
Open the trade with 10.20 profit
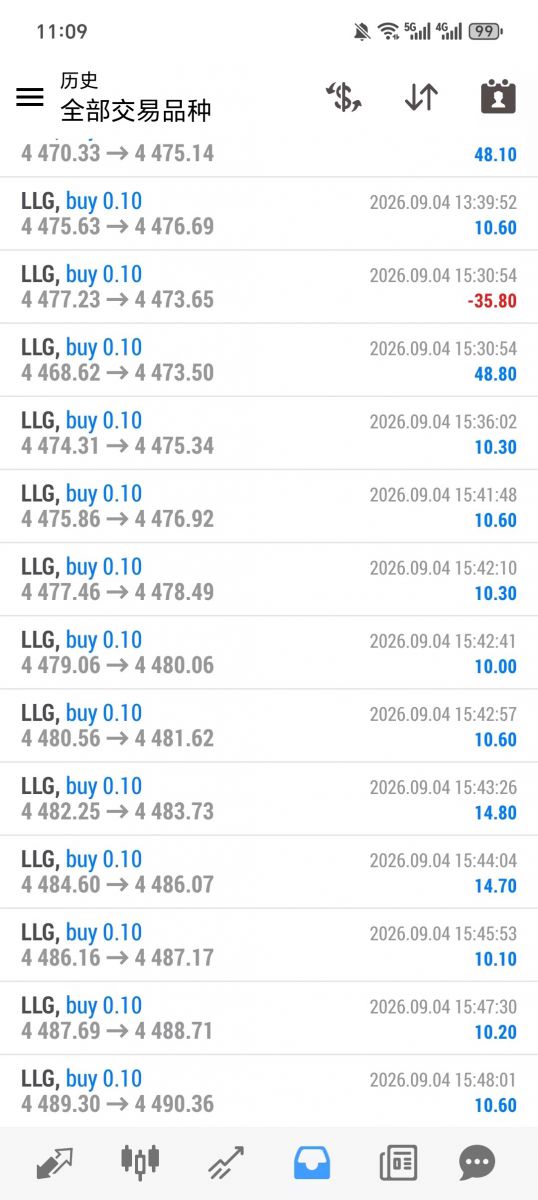pos(269,1017)
